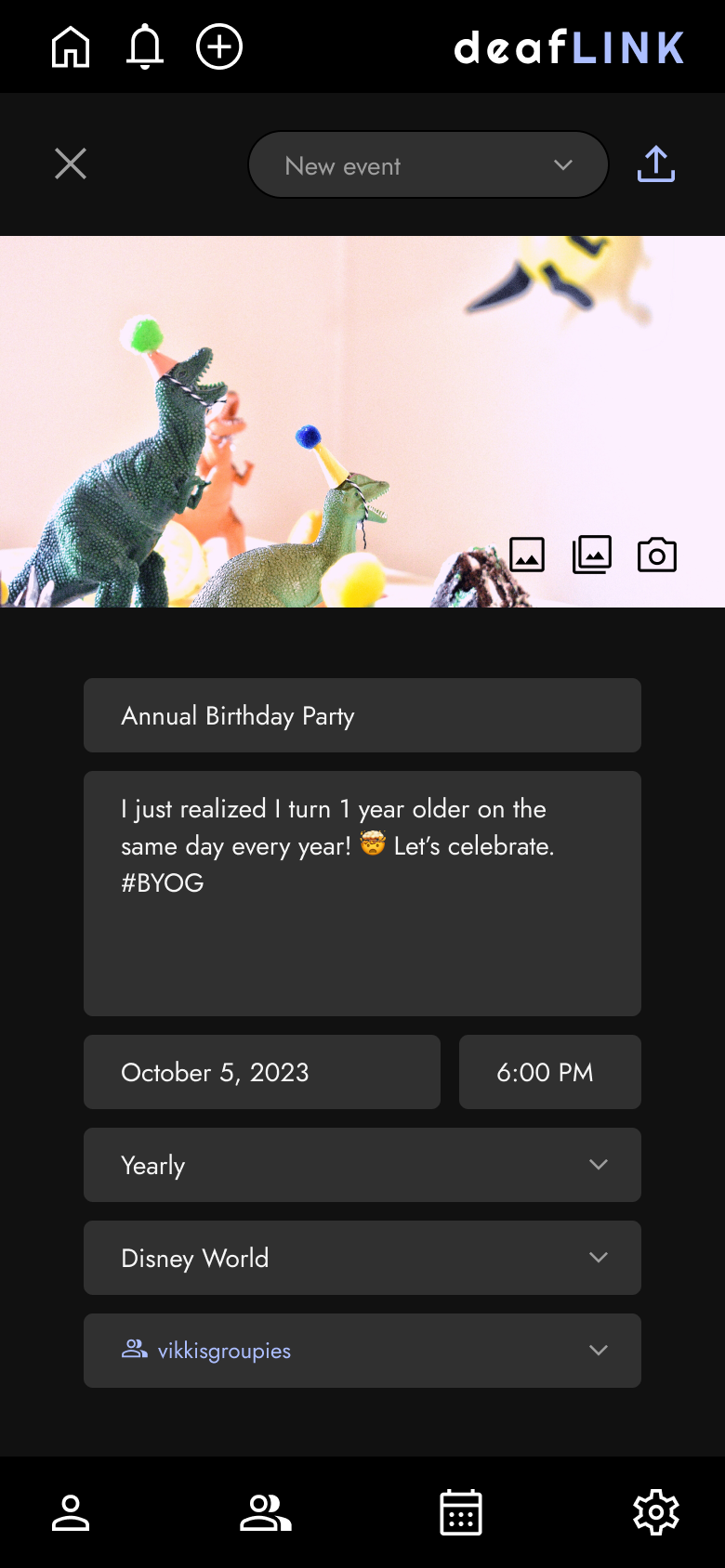Edit the Annual Birthday Party title field
Image resolution: width=725 pixels, height=1568 pixels.
pos(362,715)
